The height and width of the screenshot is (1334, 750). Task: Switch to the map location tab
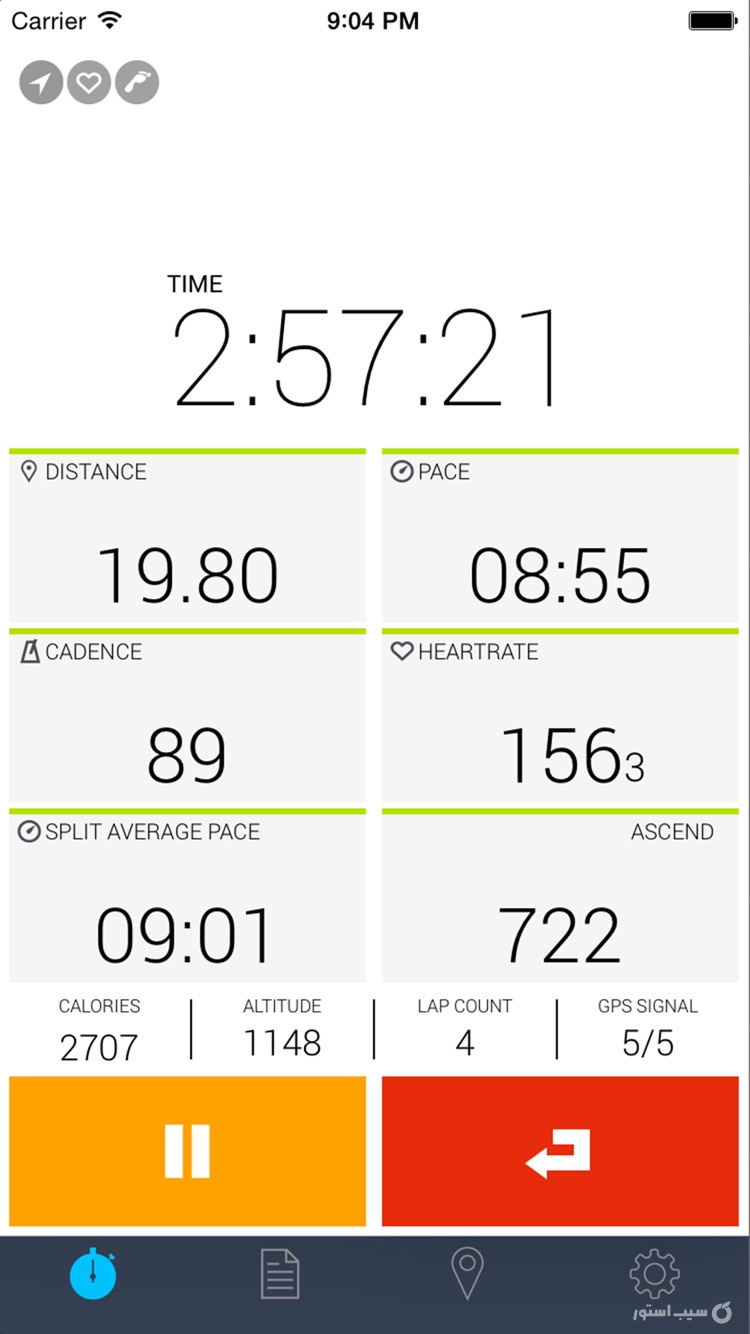[x=467, y=1274]
